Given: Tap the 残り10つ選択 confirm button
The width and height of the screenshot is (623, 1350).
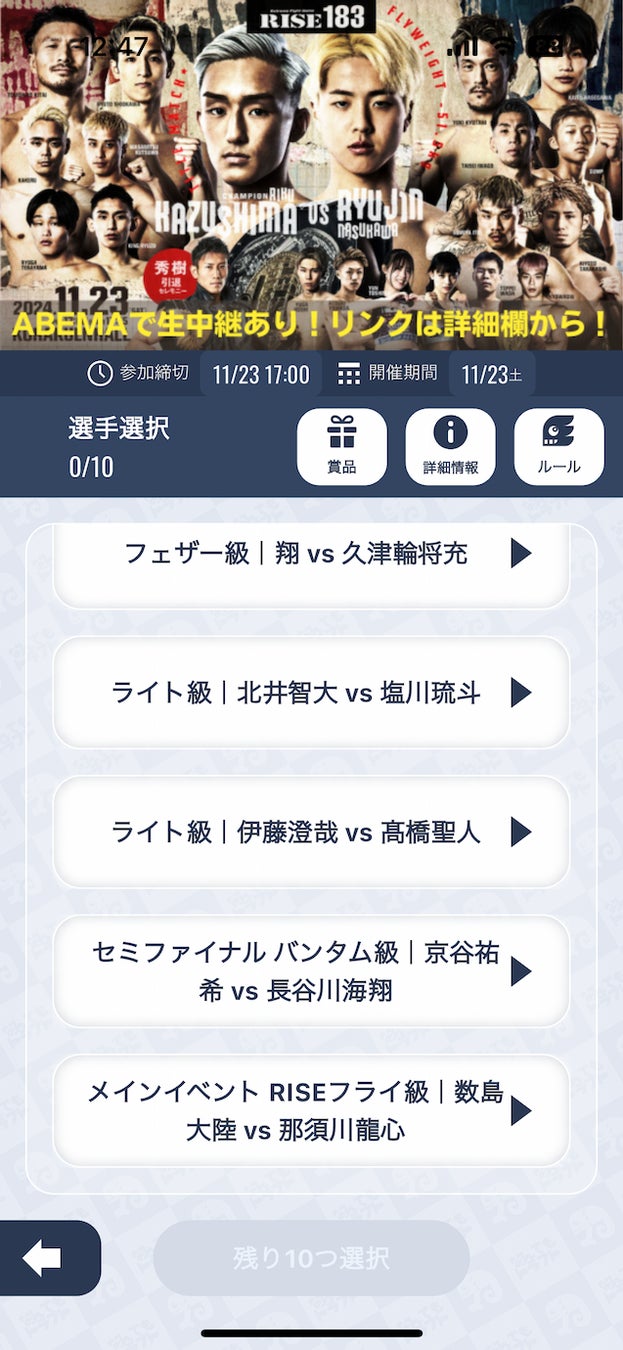Looking at the screenshot, I should click(311, 1258).
